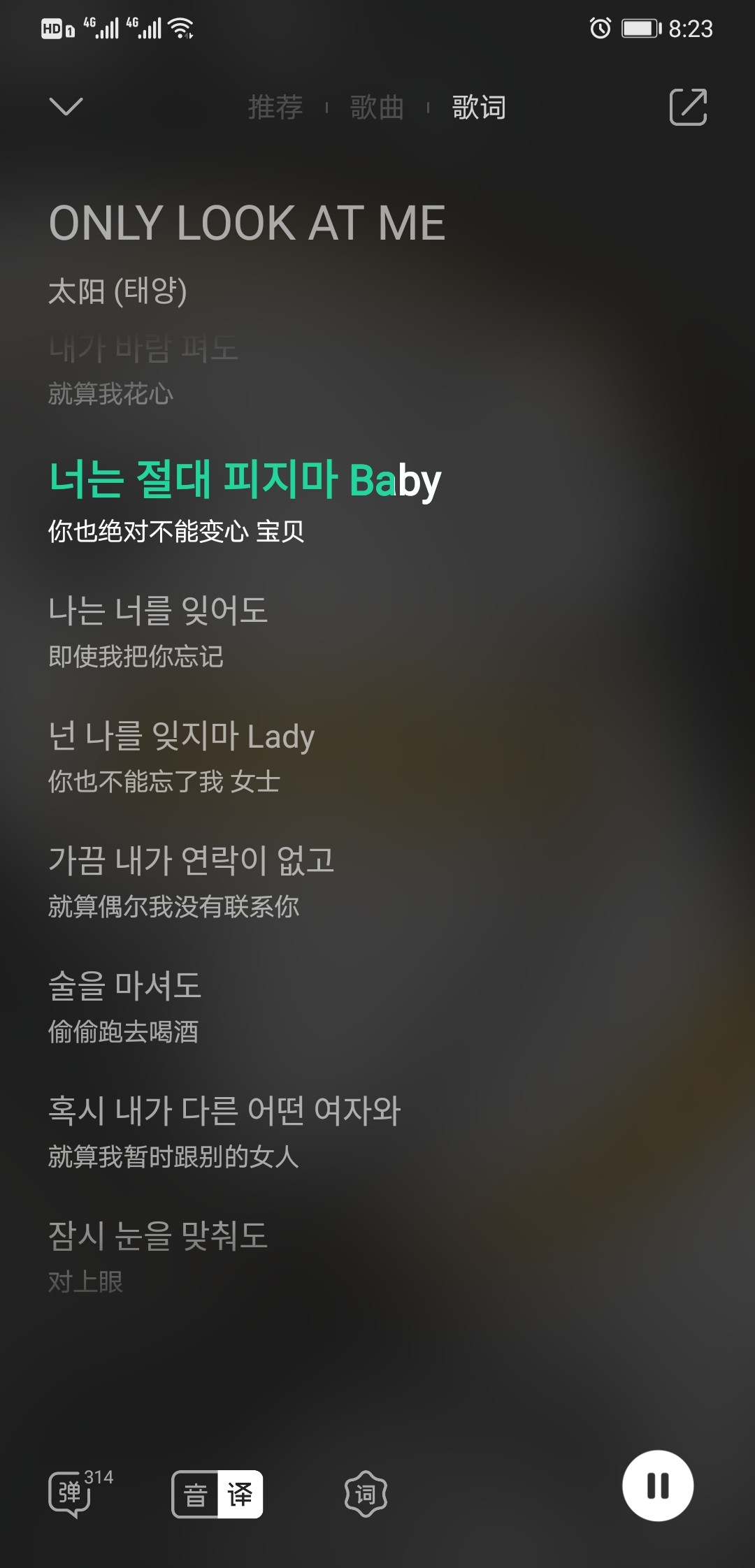Toggle 音 romanization lyrics option
The width and height of the screenshot is (755, 1568).
coord(195,1495)
